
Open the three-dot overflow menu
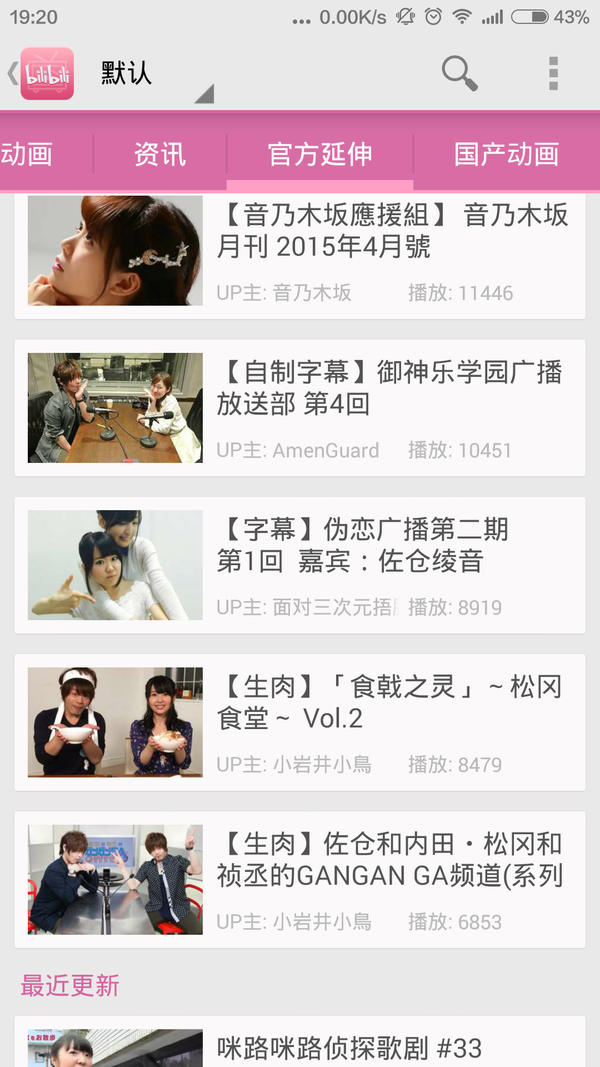pyautogui.click(x=553, y=73)
